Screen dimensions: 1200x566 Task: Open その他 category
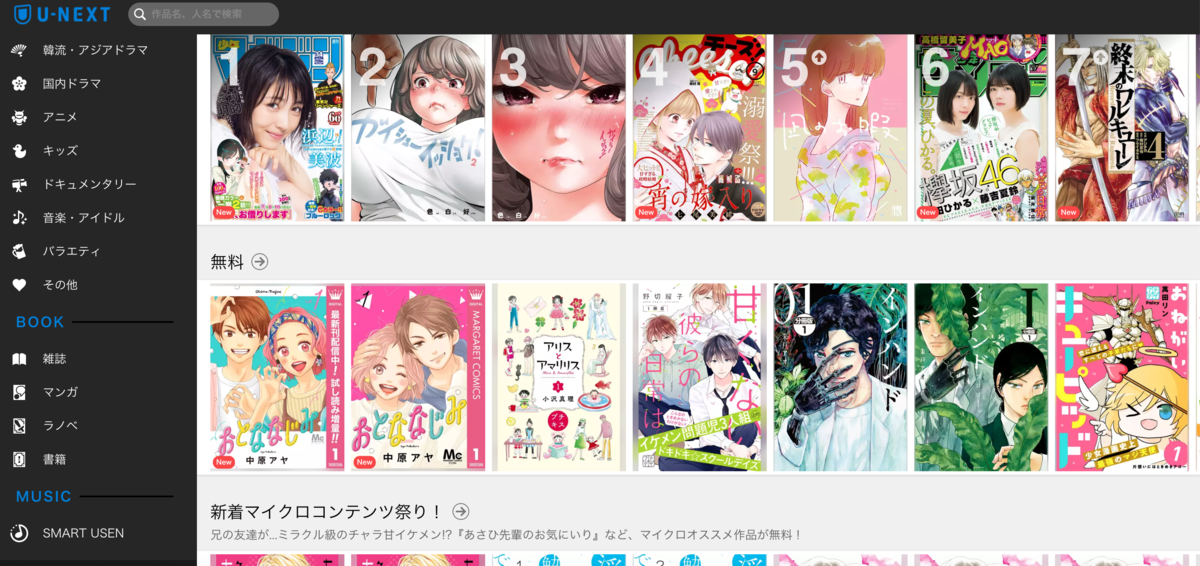point(60,285)
